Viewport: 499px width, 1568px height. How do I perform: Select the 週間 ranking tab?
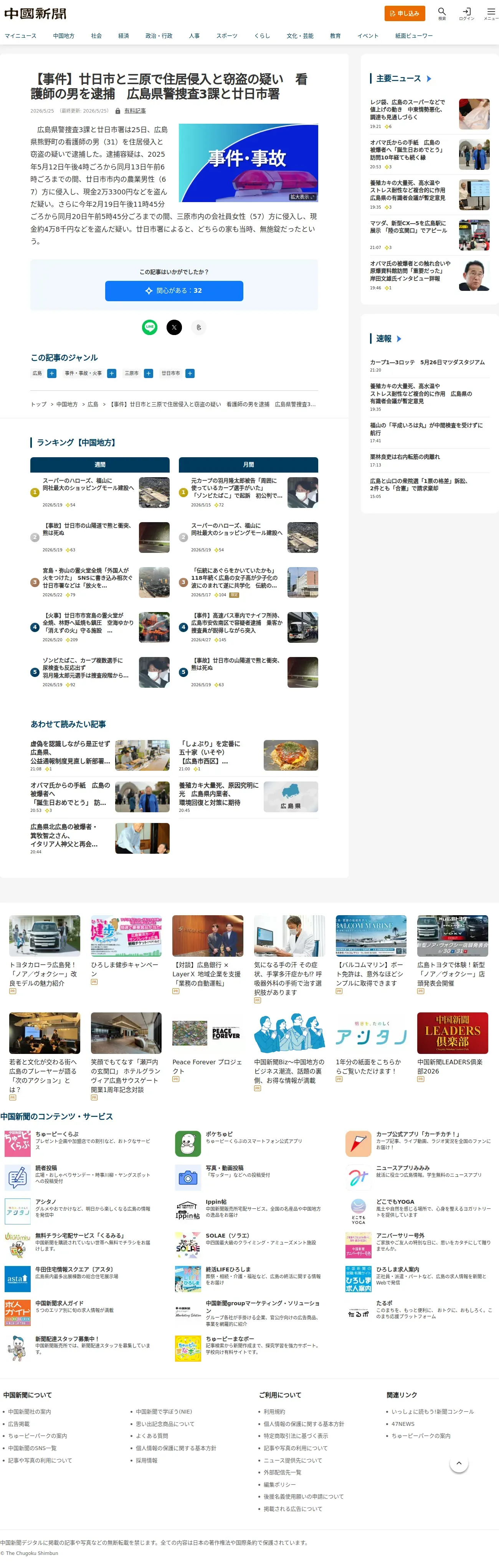click(x=100, y=465)
